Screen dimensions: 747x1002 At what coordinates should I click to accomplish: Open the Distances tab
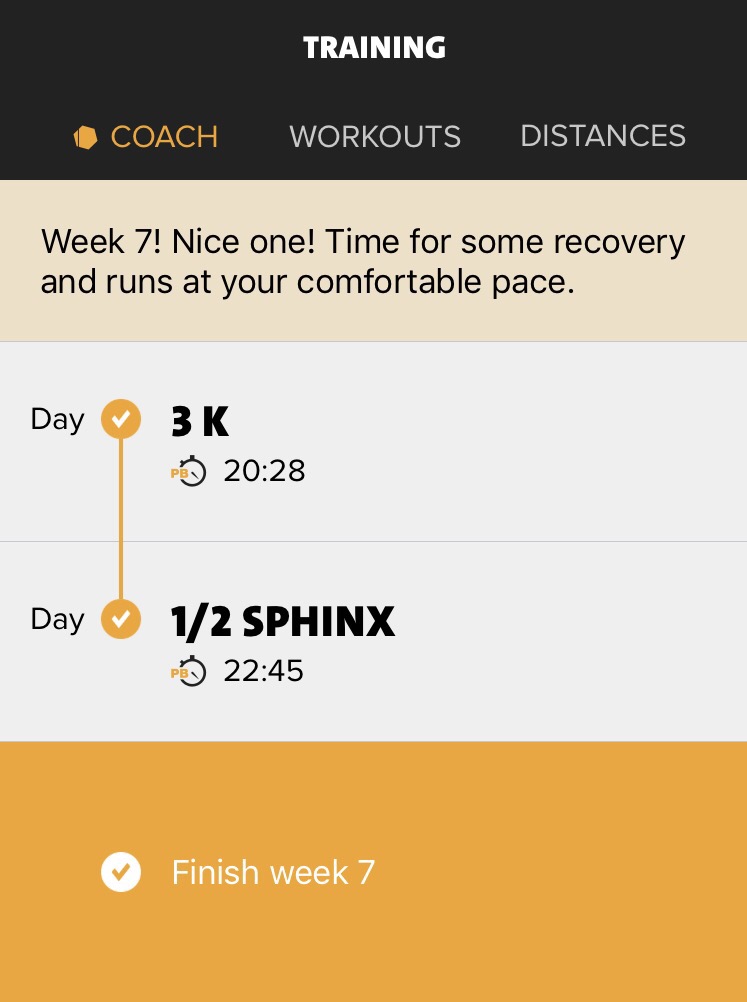tap(603, 136)
